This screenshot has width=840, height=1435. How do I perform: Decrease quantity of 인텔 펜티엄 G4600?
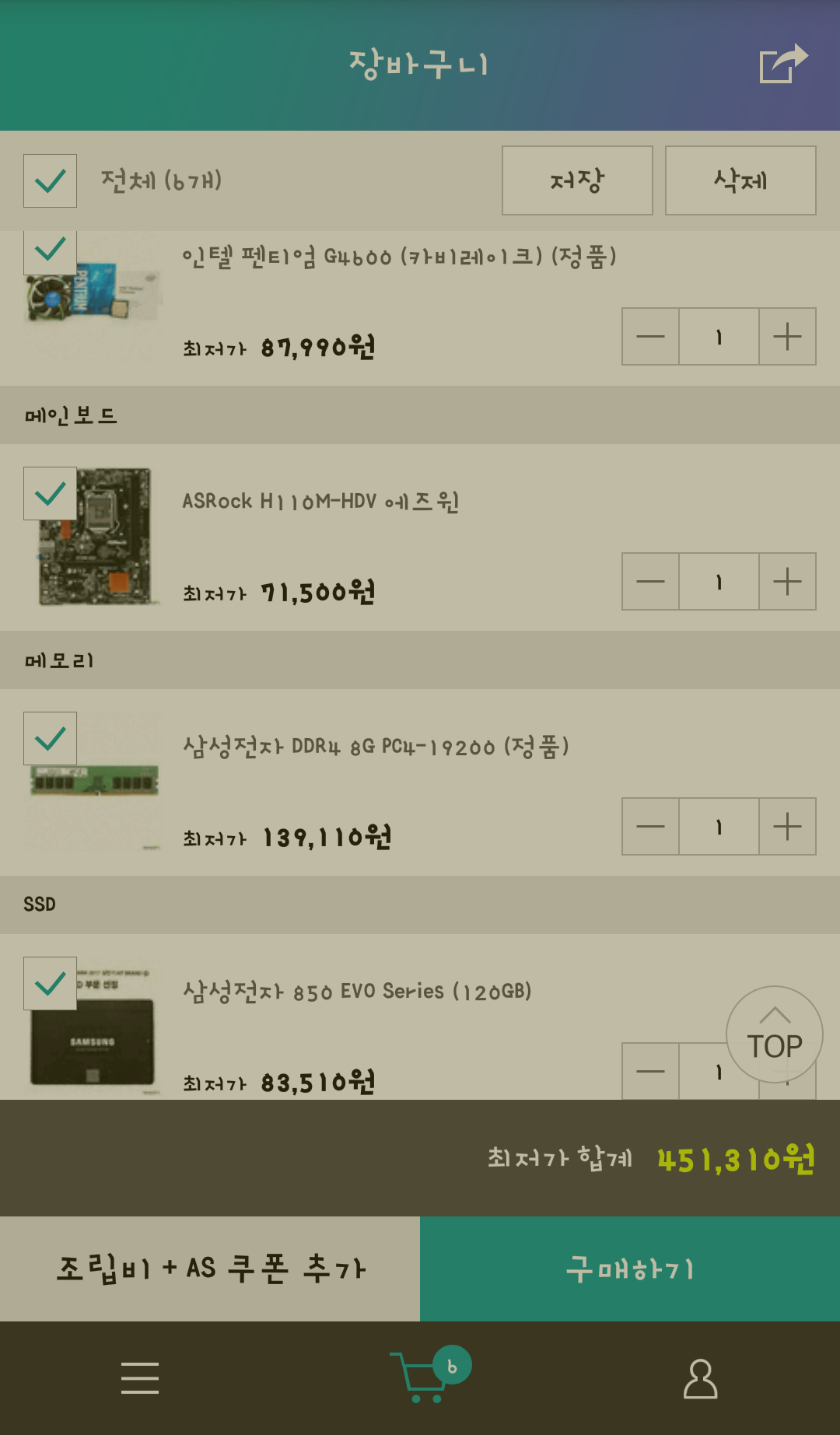650,336
